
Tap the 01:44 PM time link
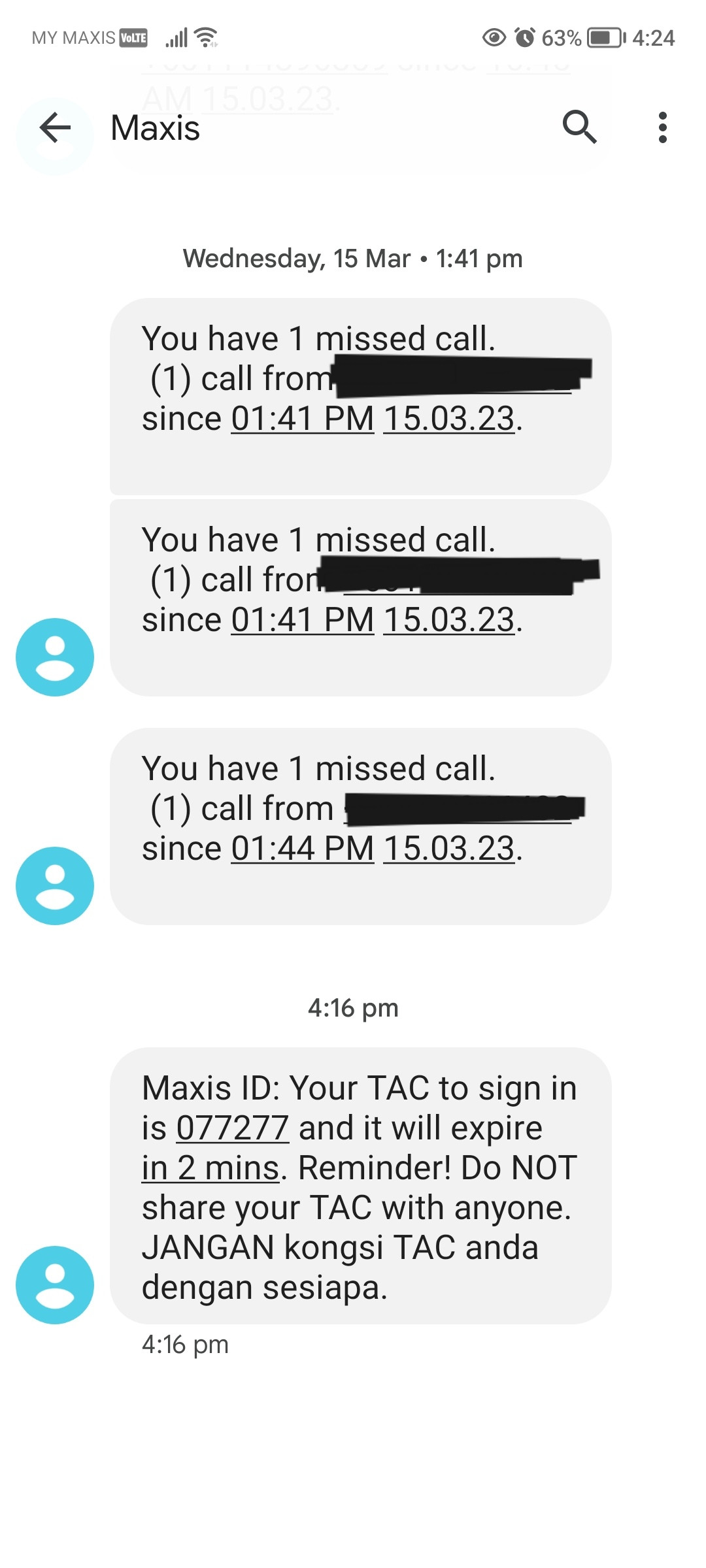pyautogui.click(x=303, y=849)
